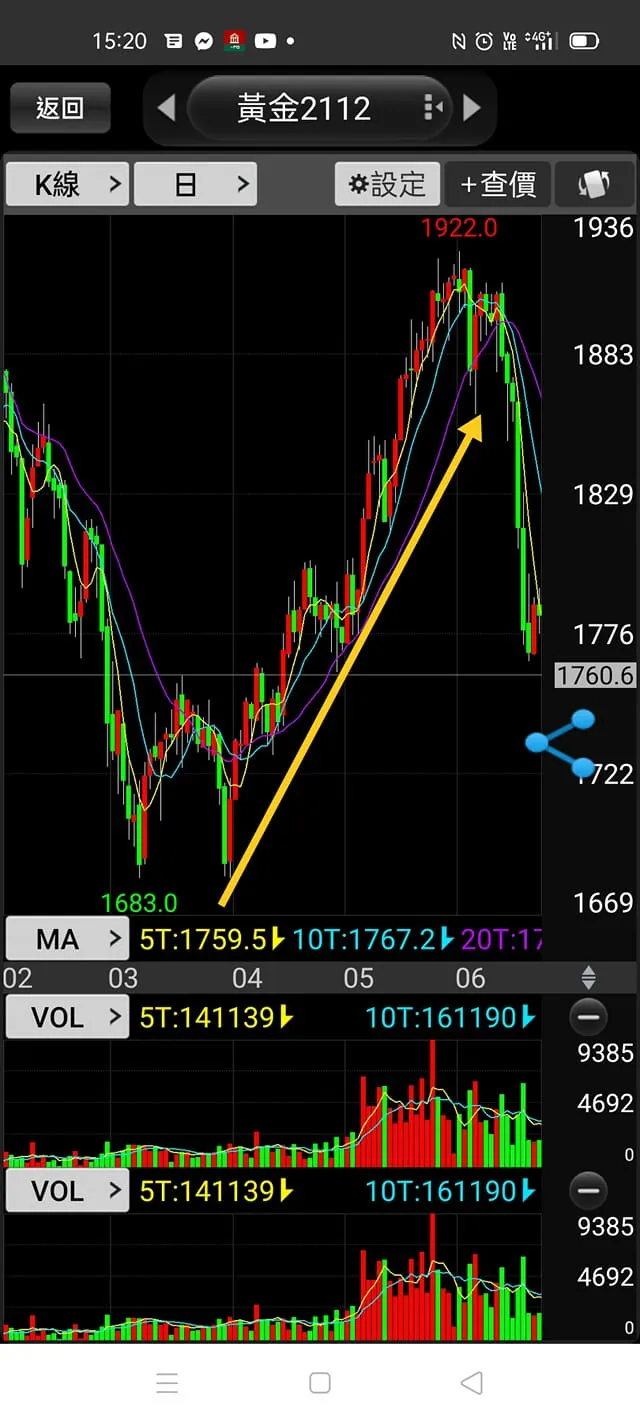Open 設定 chart settings
The height and width of the screenshot is (1422, 640).
(x=387, y=184)
